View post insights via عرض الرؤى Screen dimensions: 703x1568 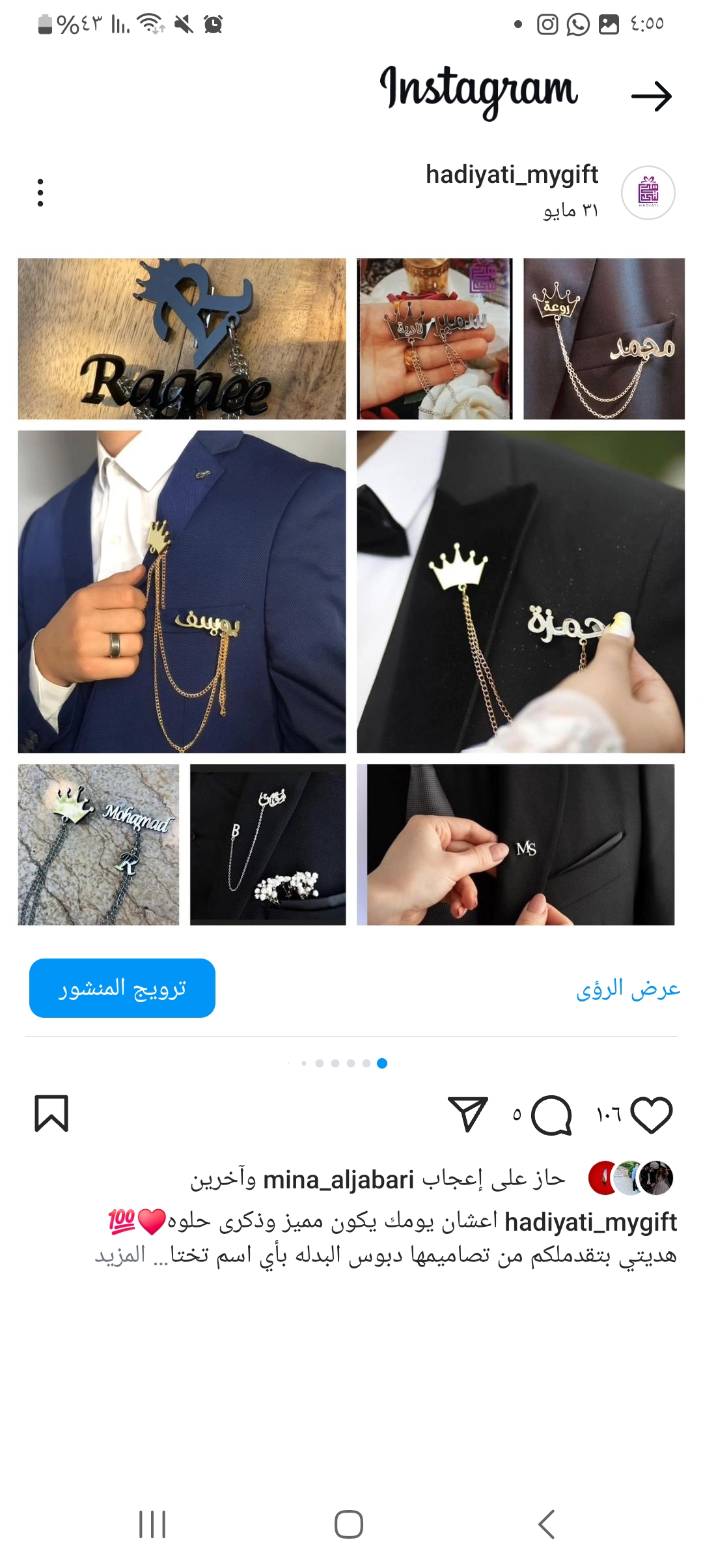[628, 989]
